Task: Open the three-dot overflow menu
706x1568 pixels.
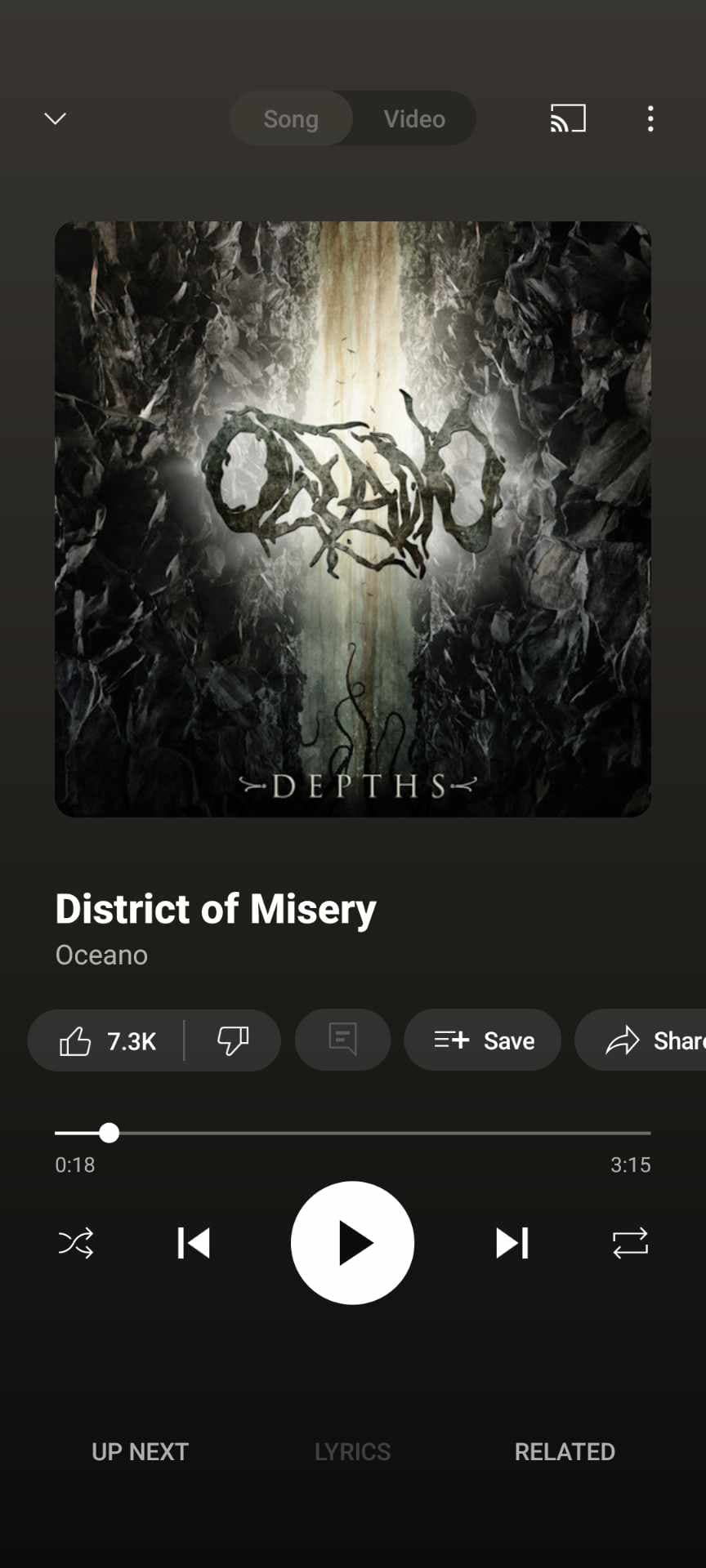Action: tap(650, 119)
